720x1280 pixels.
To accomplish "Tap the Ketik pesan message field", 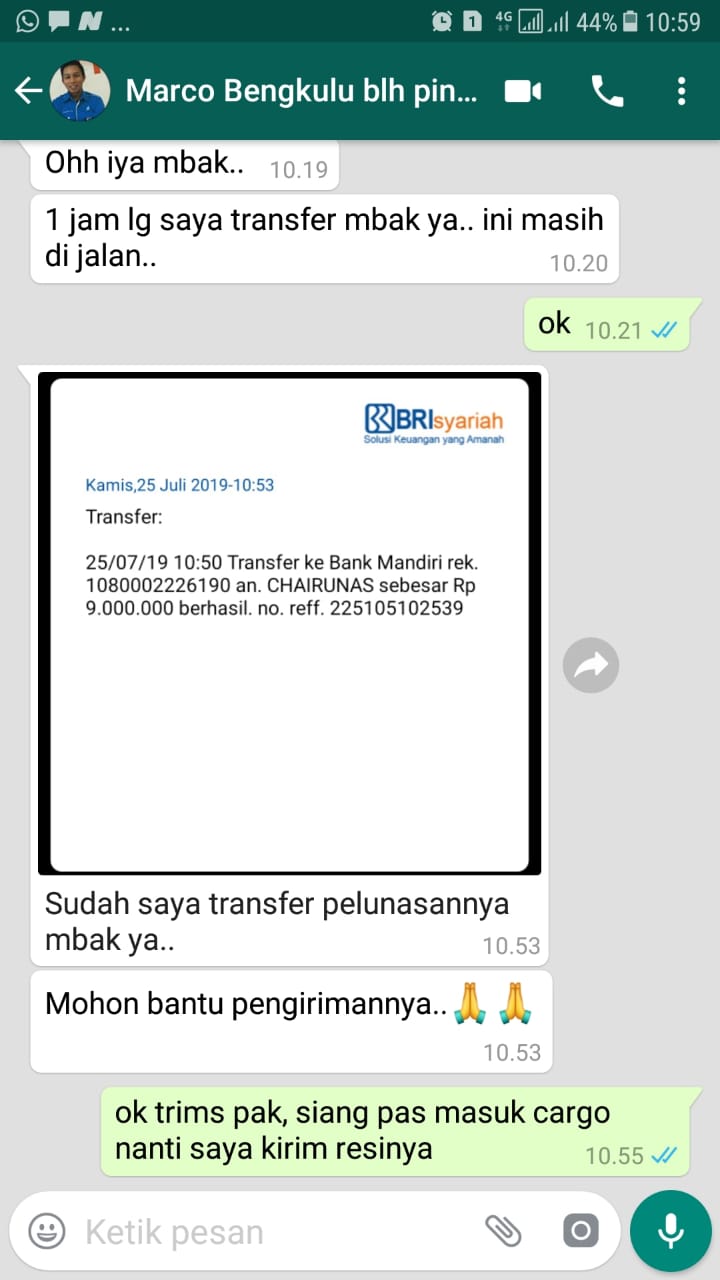I will click(x=270, y=1232).
